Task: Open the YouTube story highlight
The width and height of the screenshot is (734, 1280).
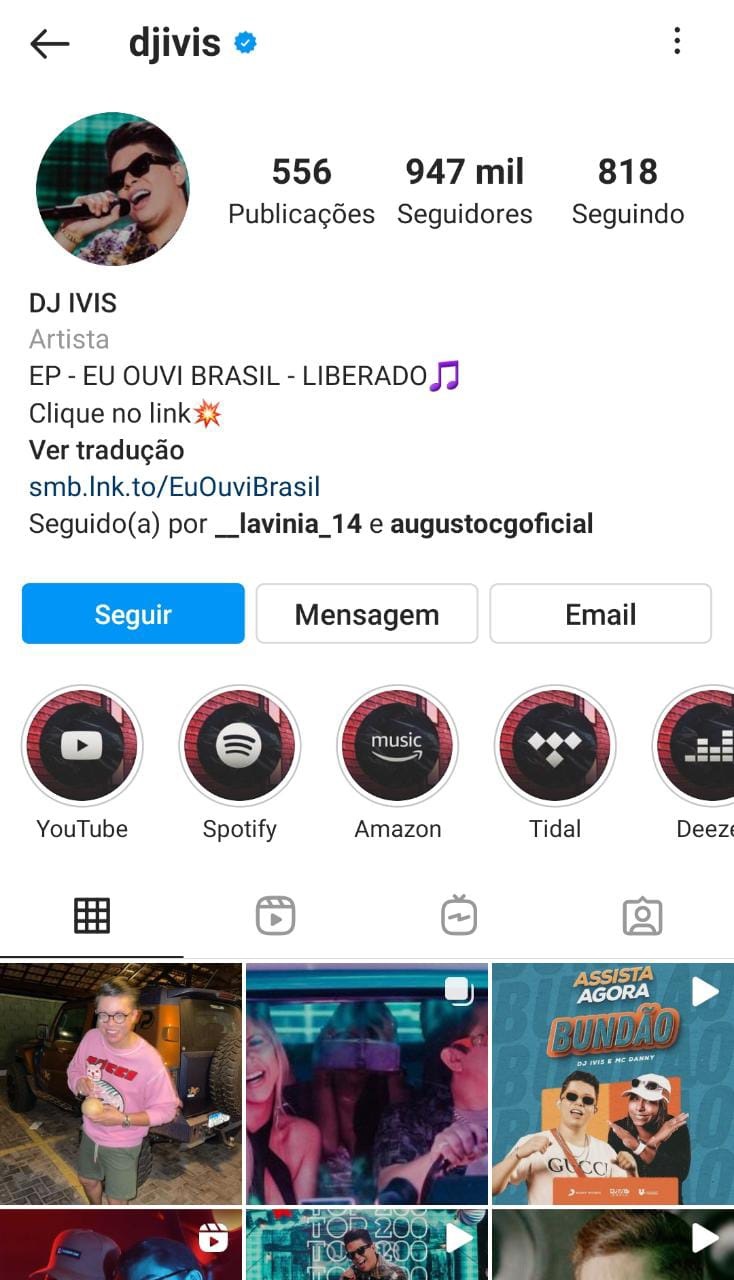Action: tap(82, 746)
